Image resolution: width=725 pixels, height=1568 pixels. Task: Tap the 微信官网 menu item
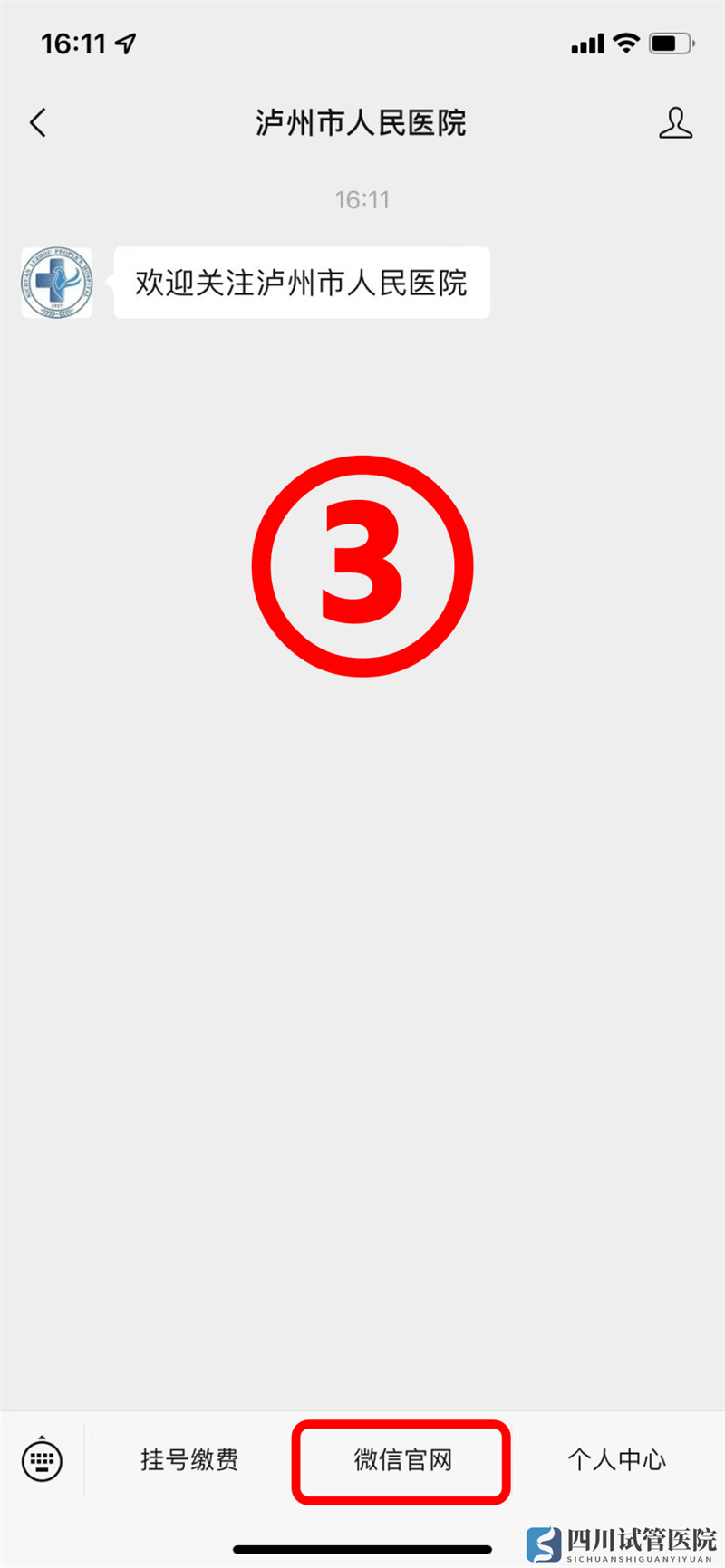402,1459
